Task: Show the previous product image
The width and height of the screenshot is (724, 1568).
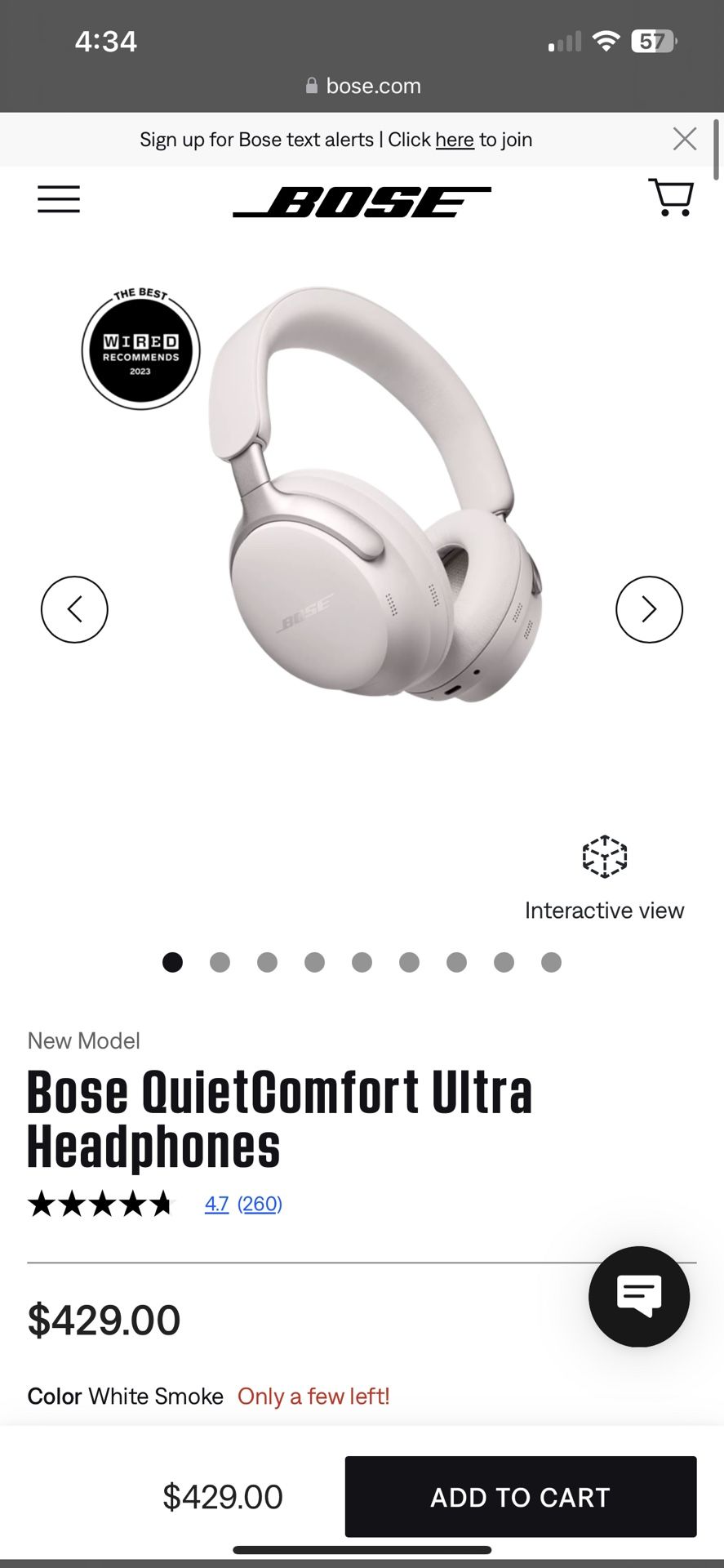Action: pyautogui.click(x=74, y=609)
